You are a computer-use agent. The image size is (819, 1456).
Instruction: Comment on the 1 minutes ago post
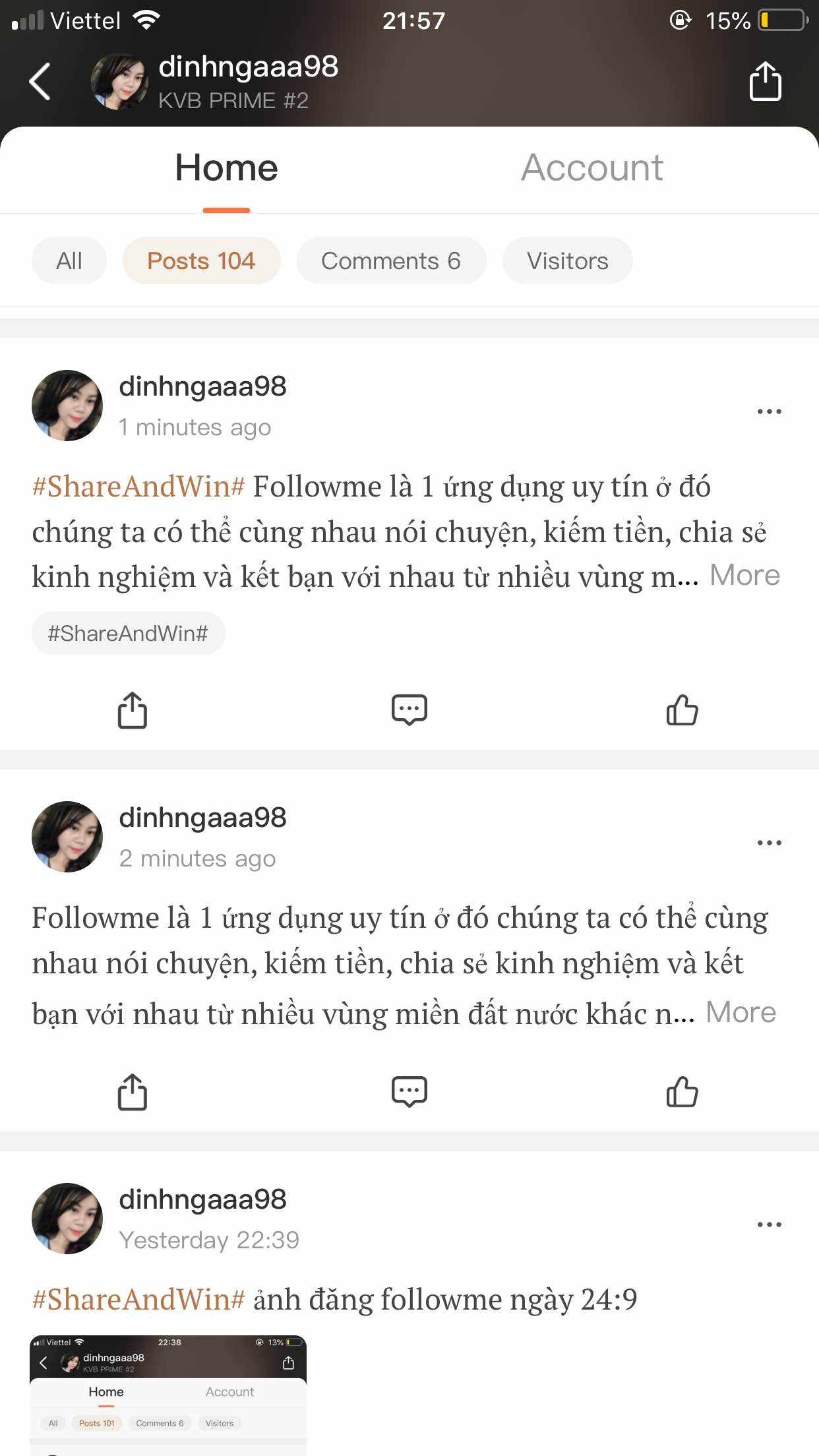[409, 710]
